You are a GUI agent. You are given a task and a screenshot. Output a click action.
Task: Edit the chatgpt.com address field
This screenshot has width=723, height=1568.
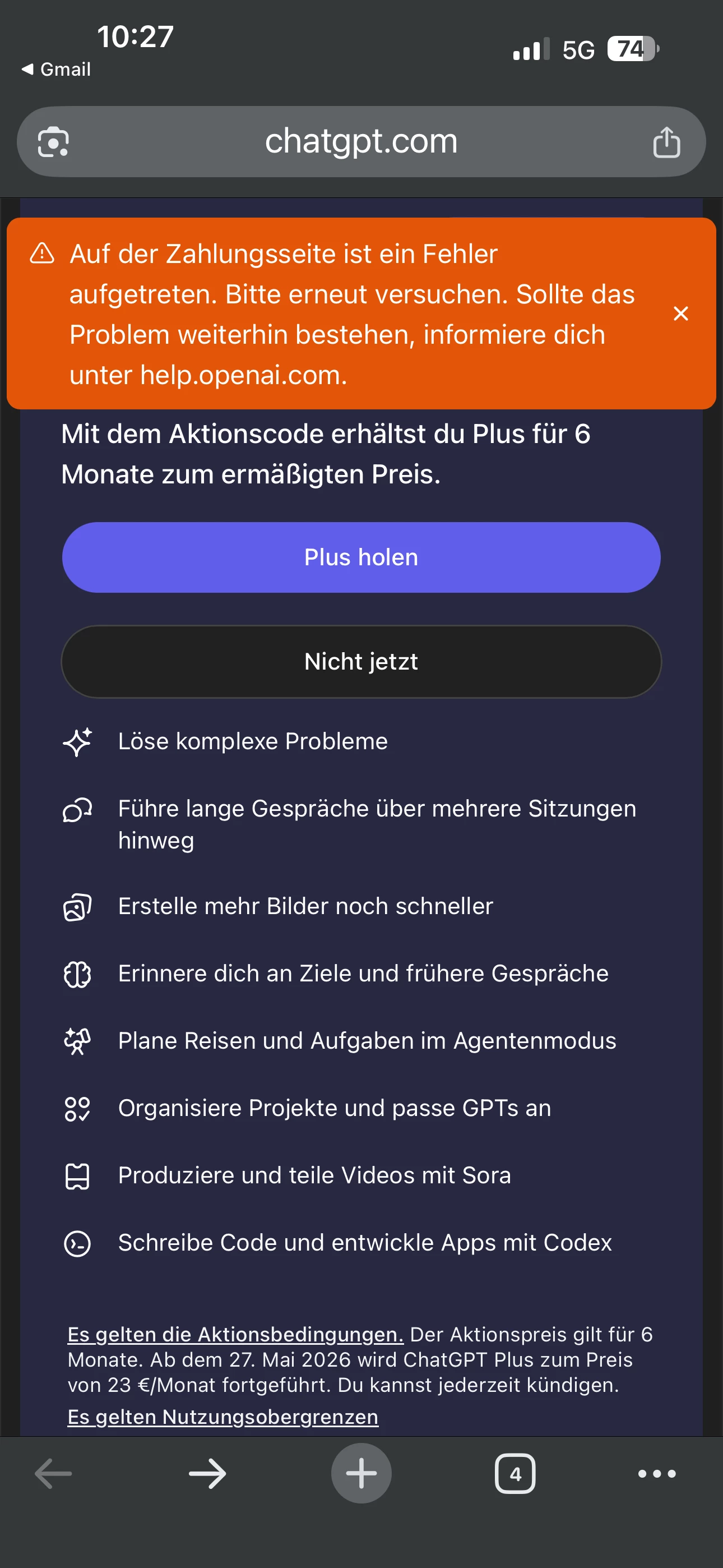coord(361,141)
